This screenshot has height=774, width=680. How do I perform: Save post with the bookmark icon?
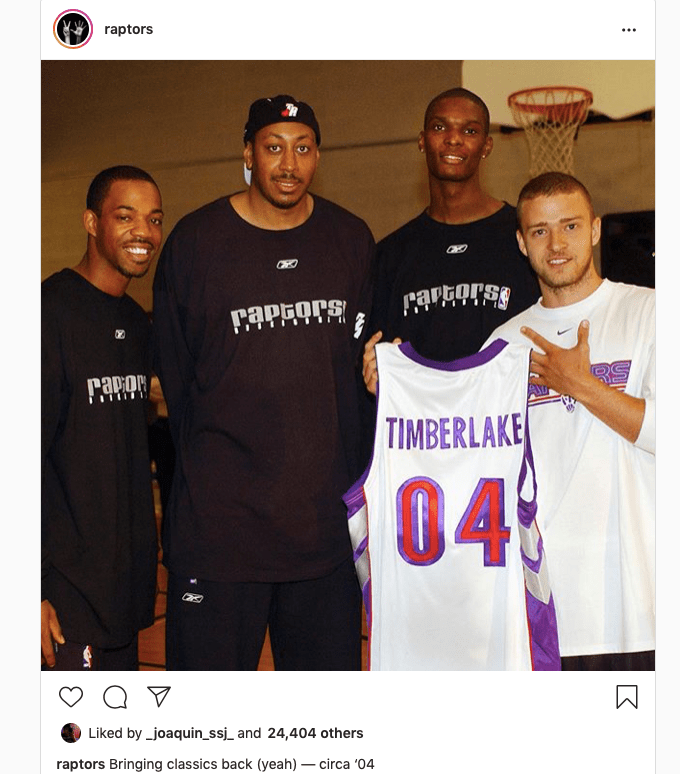(x=627, y=697)
